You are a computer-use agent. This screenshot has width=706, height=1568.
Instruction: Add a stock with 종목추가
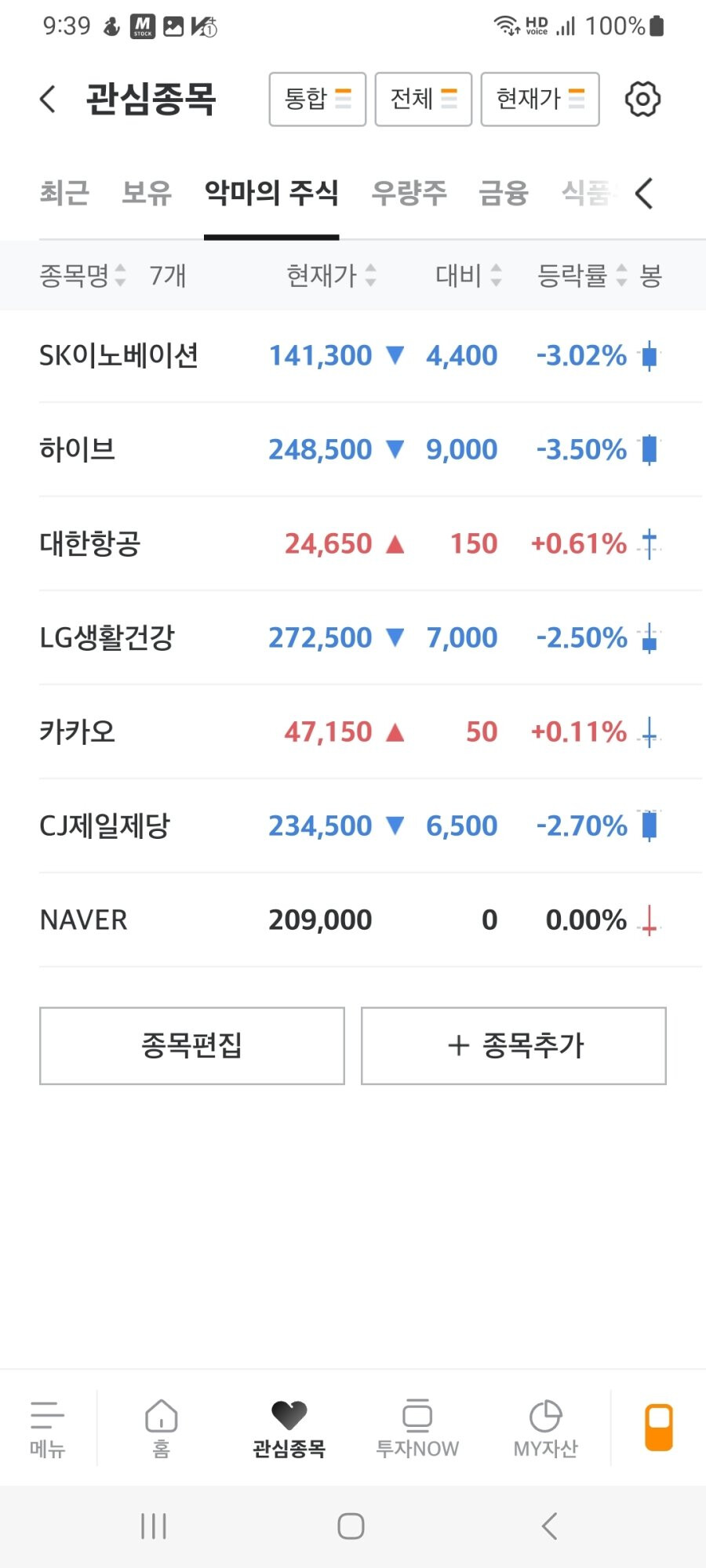click(x=514, y=1046)
